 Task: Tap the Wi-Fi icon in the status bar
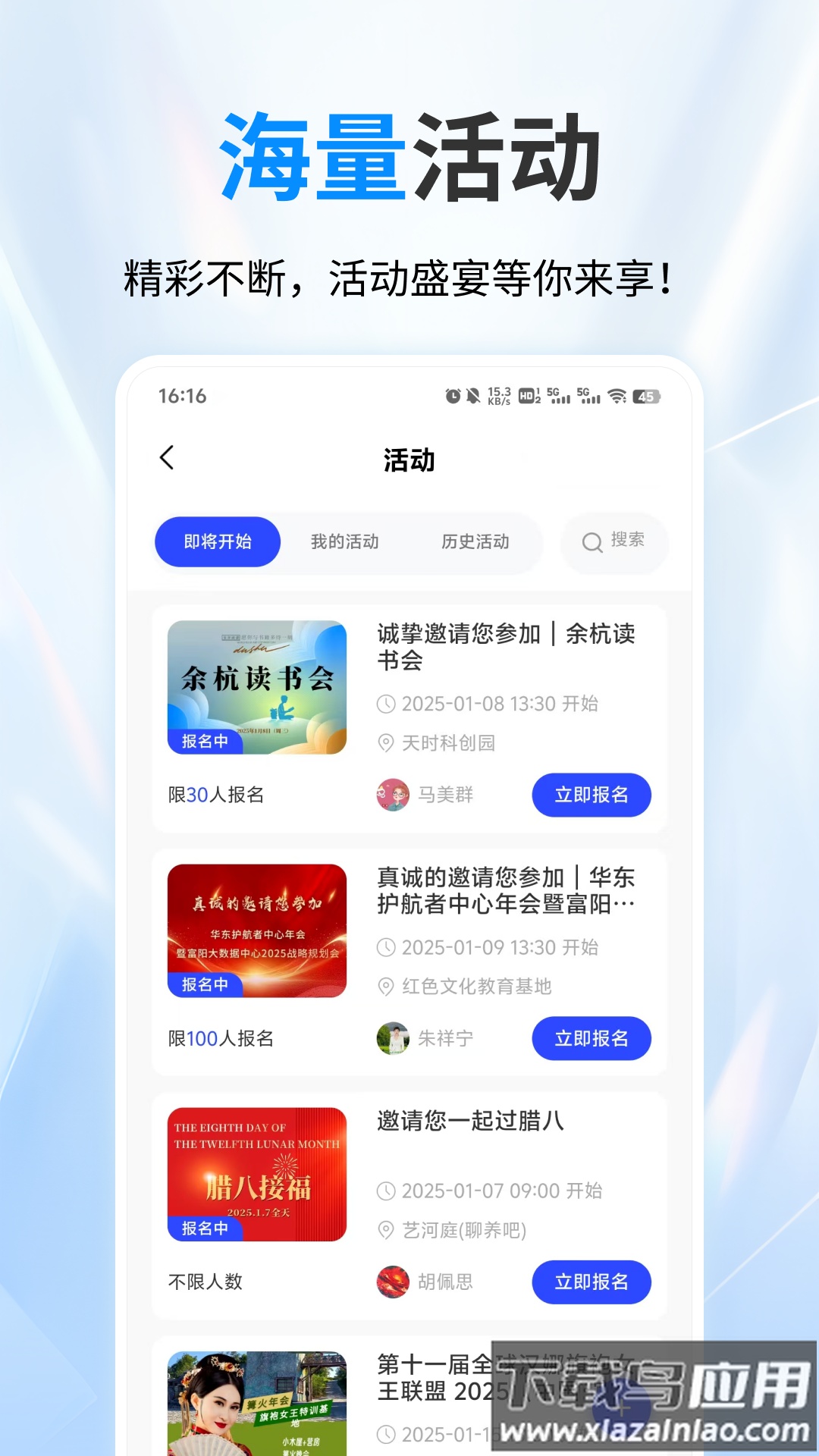point(618,397)
